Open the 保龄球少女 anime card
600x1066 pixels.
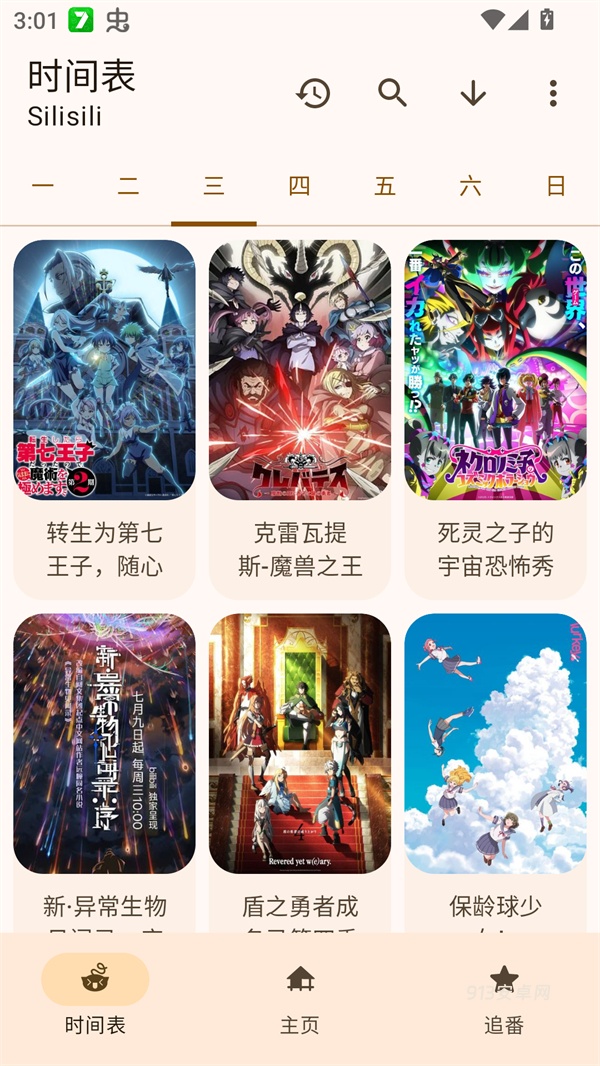[495, 760]
